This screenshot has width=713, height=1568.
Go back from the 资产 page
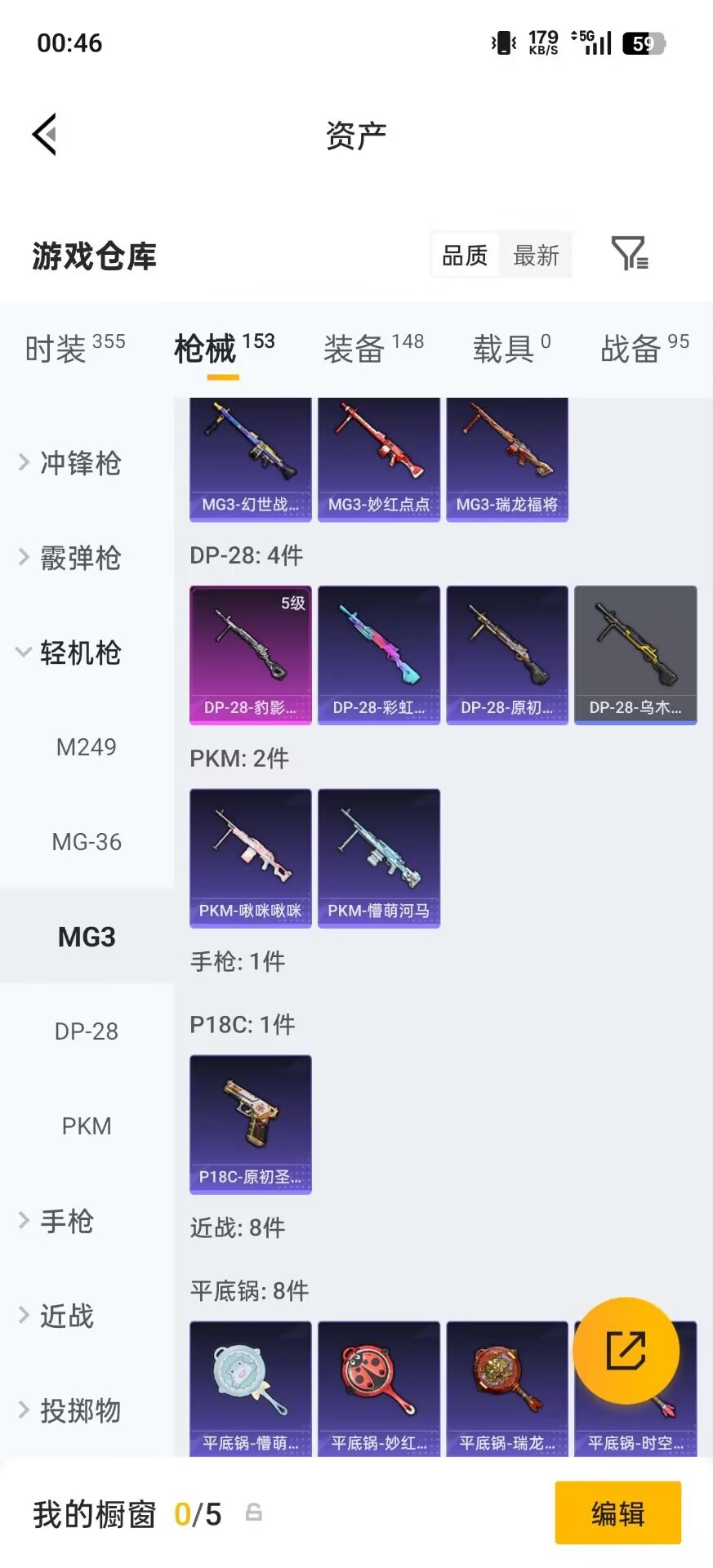pyautogui.click(x=45, y=134)
